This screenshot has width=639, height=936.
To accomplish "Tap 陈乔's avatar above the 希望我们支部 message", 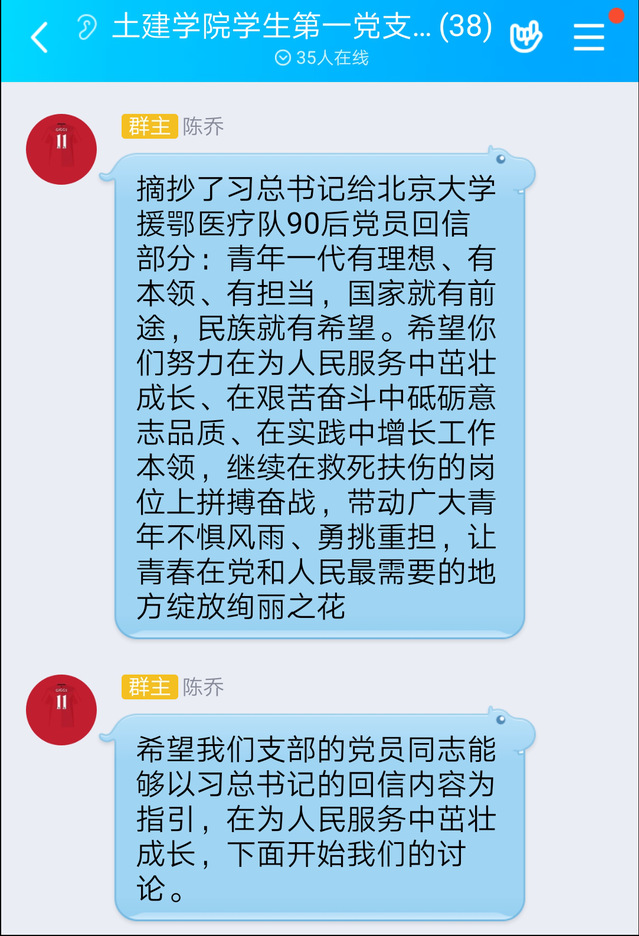I will (x=61, y=709).
